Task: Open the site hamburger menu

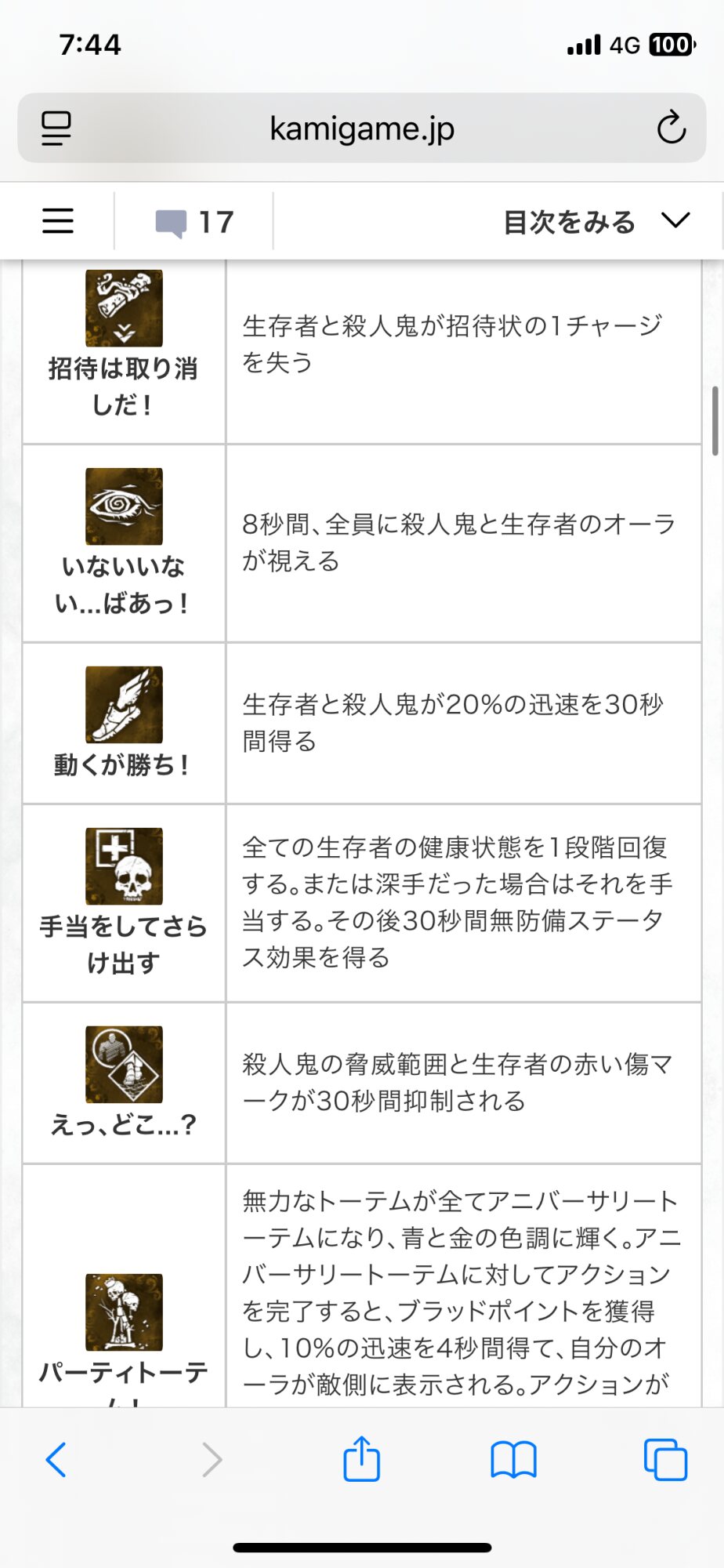Action: coord(58,221)
